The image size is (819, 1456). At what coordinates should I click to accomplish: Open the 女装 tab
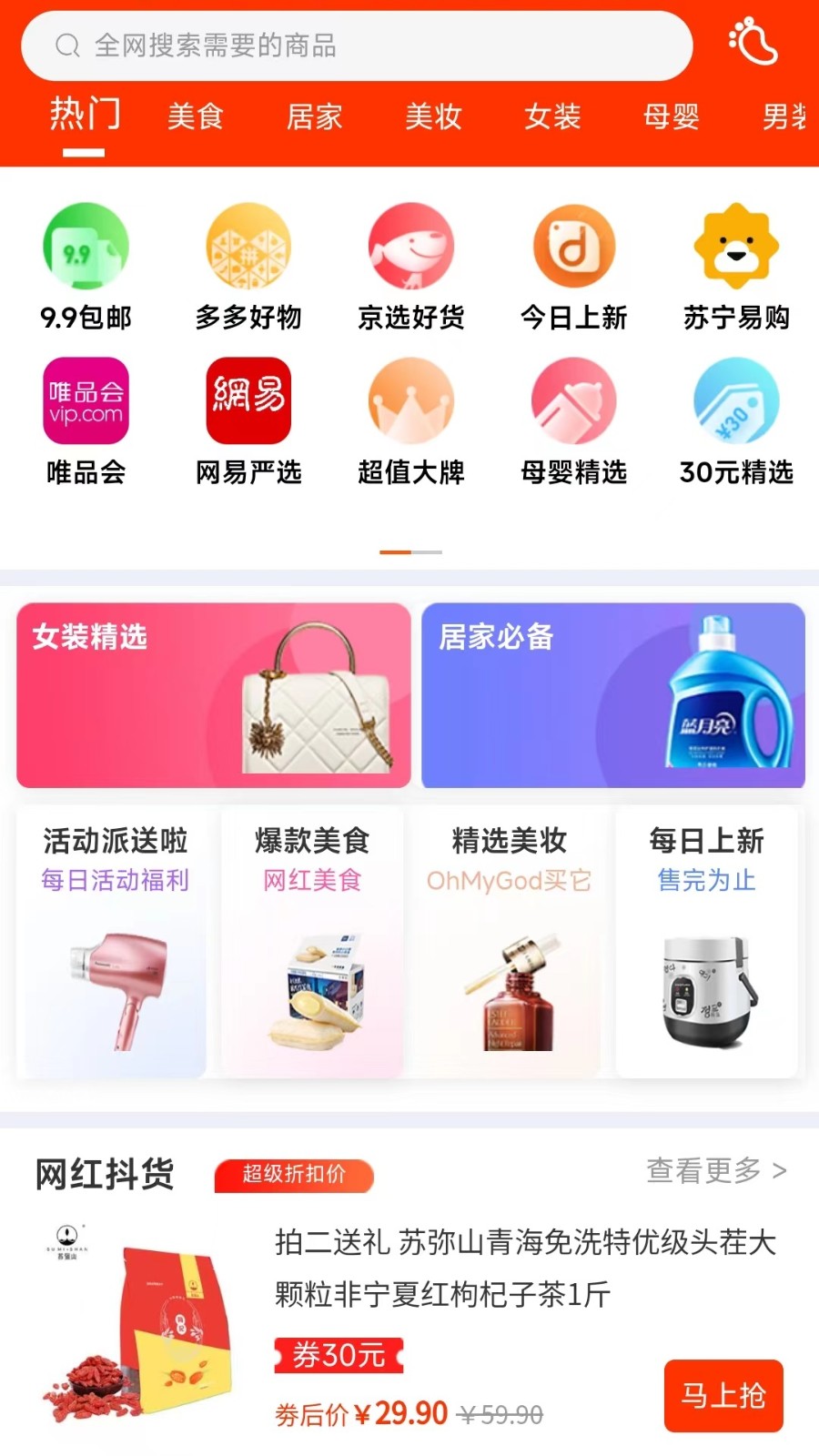552,116
